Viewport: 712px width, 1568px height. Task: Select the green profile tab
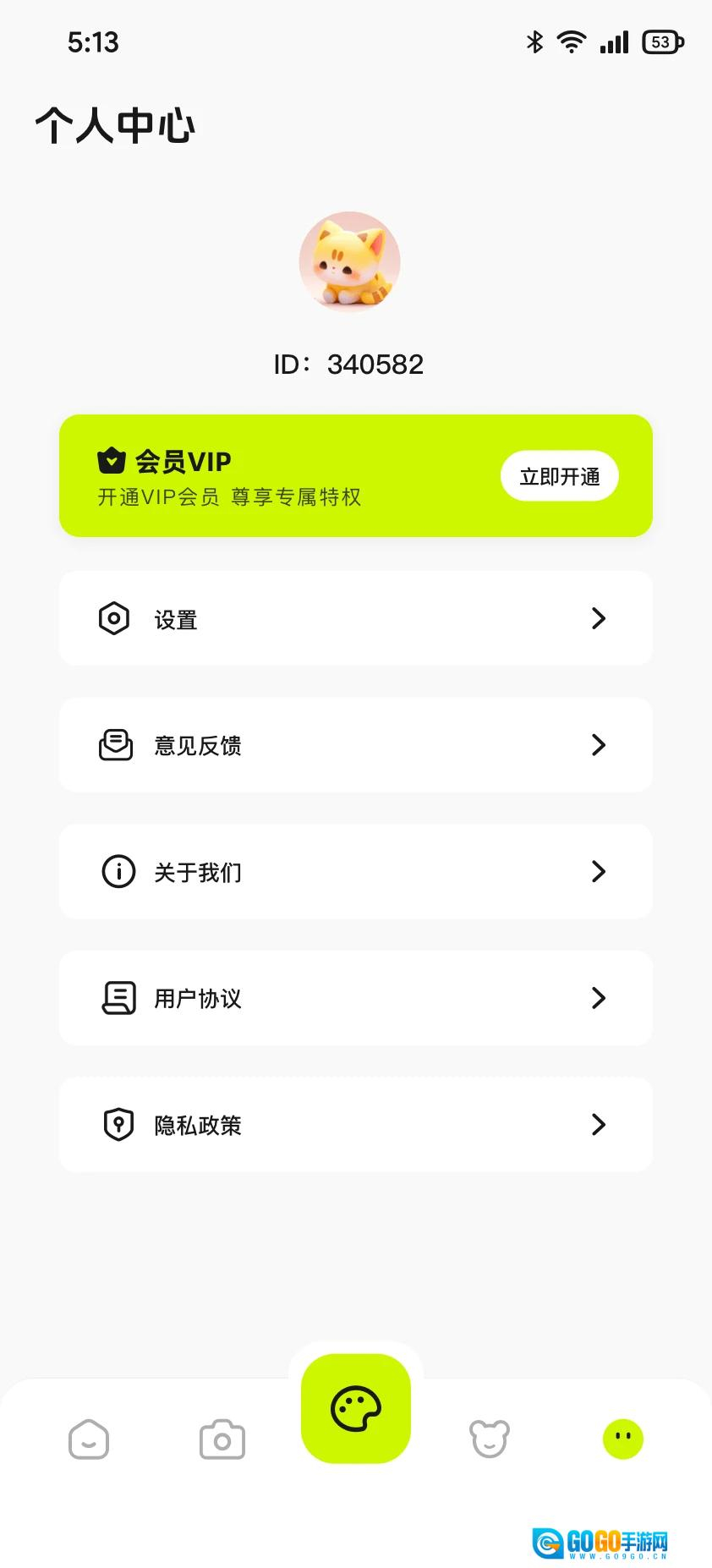pyautogui.click(x=623, y=1439)
